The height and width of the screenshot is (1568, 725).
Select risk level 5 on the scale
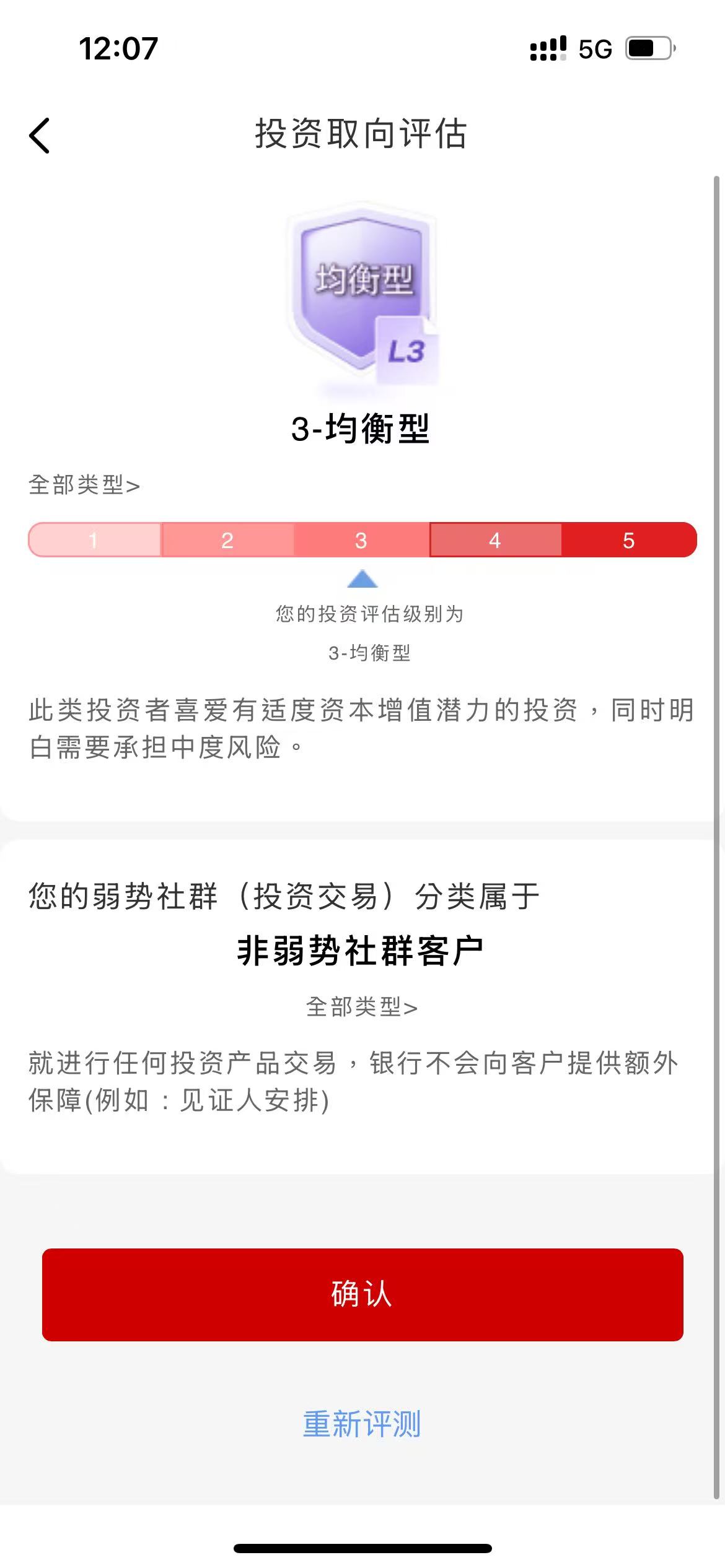[x=628, y=541]
